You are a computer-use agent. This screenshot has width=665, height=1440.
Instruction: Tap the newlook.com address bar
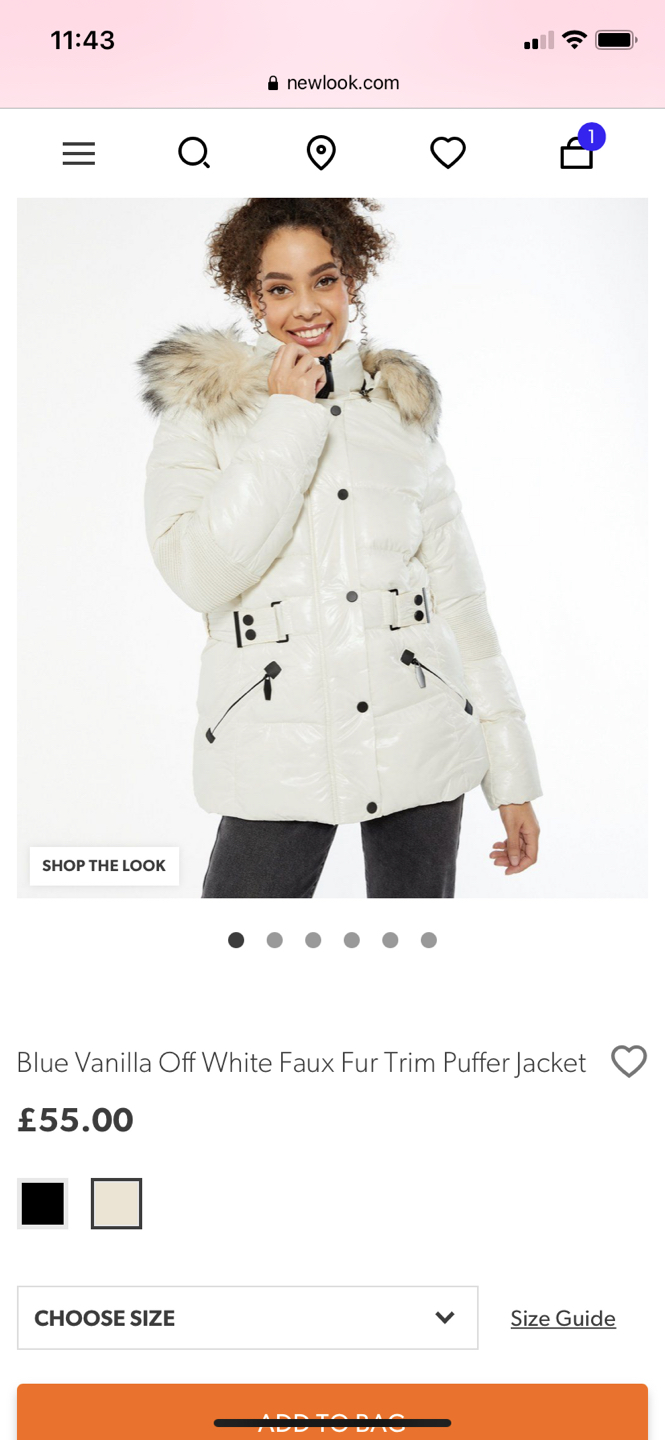(333, 83)
